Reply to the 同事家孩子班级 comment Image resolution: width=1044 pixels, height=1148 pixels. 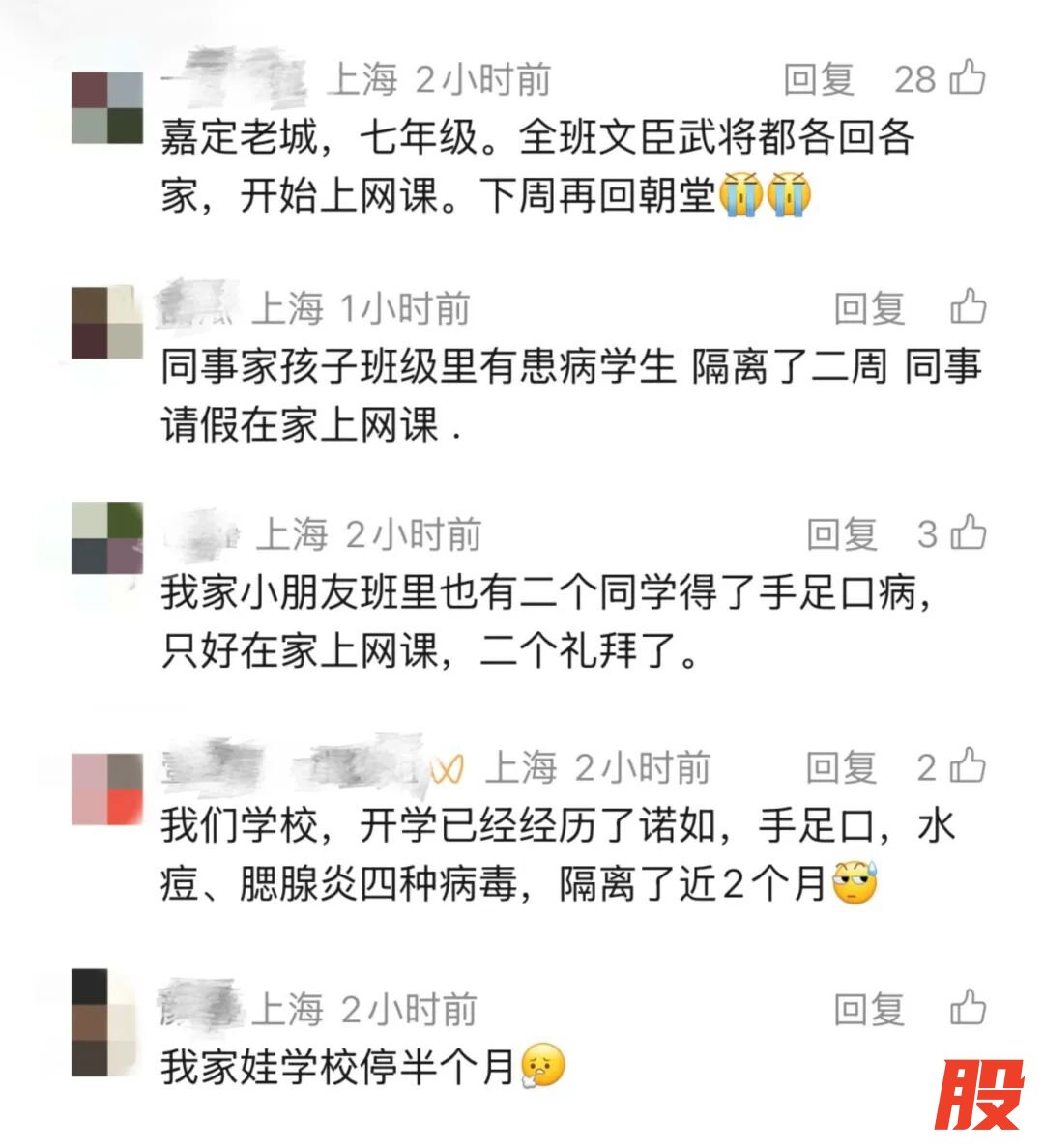click(x=869, y=309)
